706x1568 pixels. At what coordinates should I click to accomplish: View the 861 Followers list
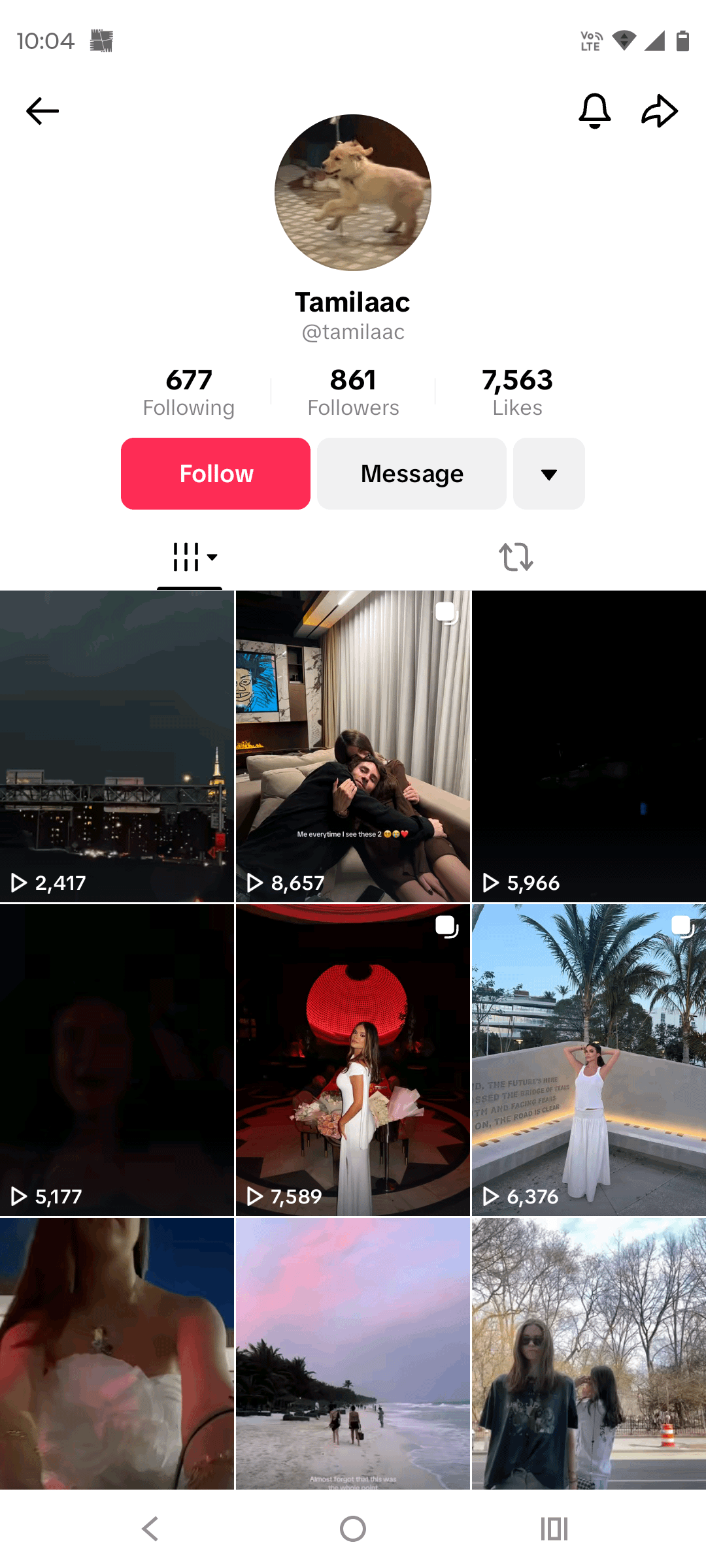click(353, 392)
